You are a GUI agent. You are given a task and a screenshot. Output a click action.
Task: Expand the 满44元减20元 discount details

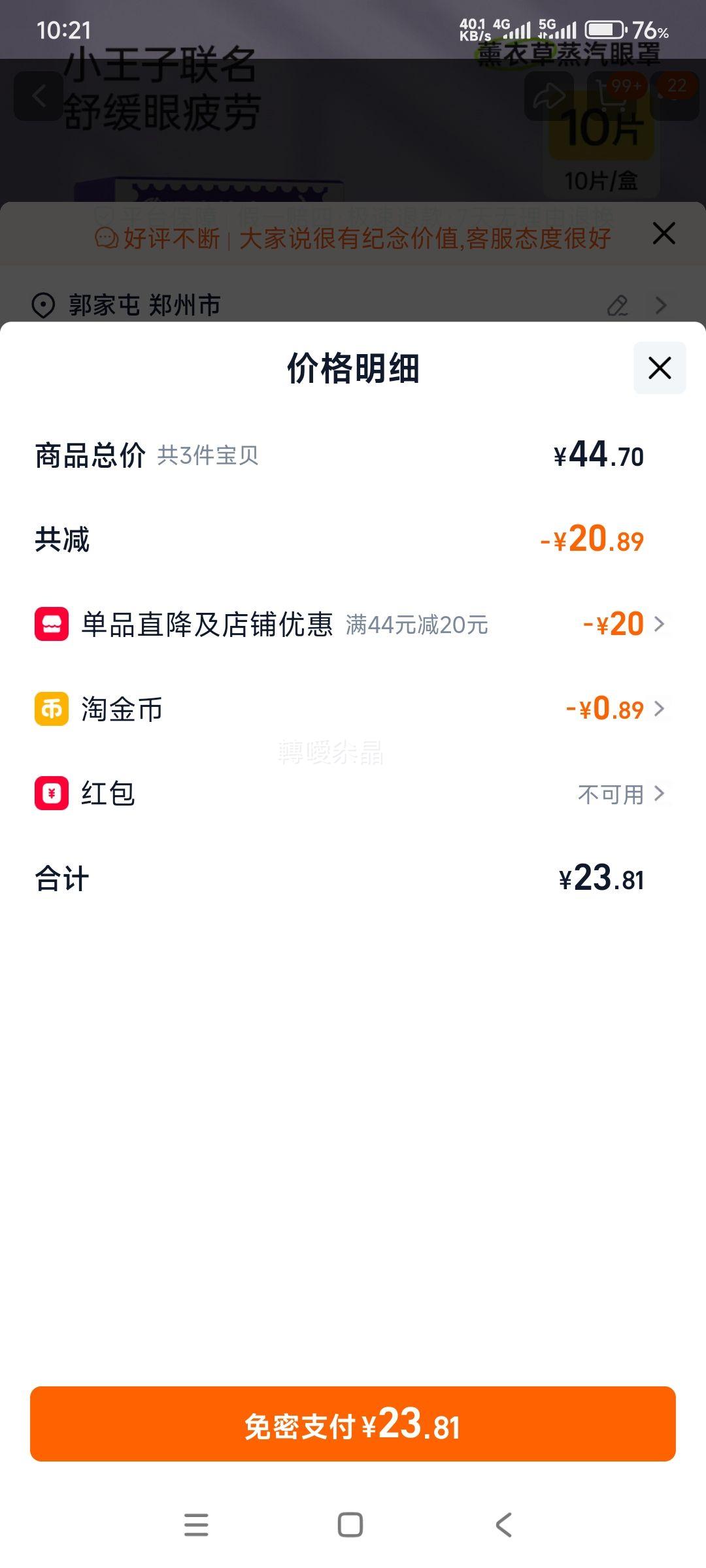coord(660,624)
